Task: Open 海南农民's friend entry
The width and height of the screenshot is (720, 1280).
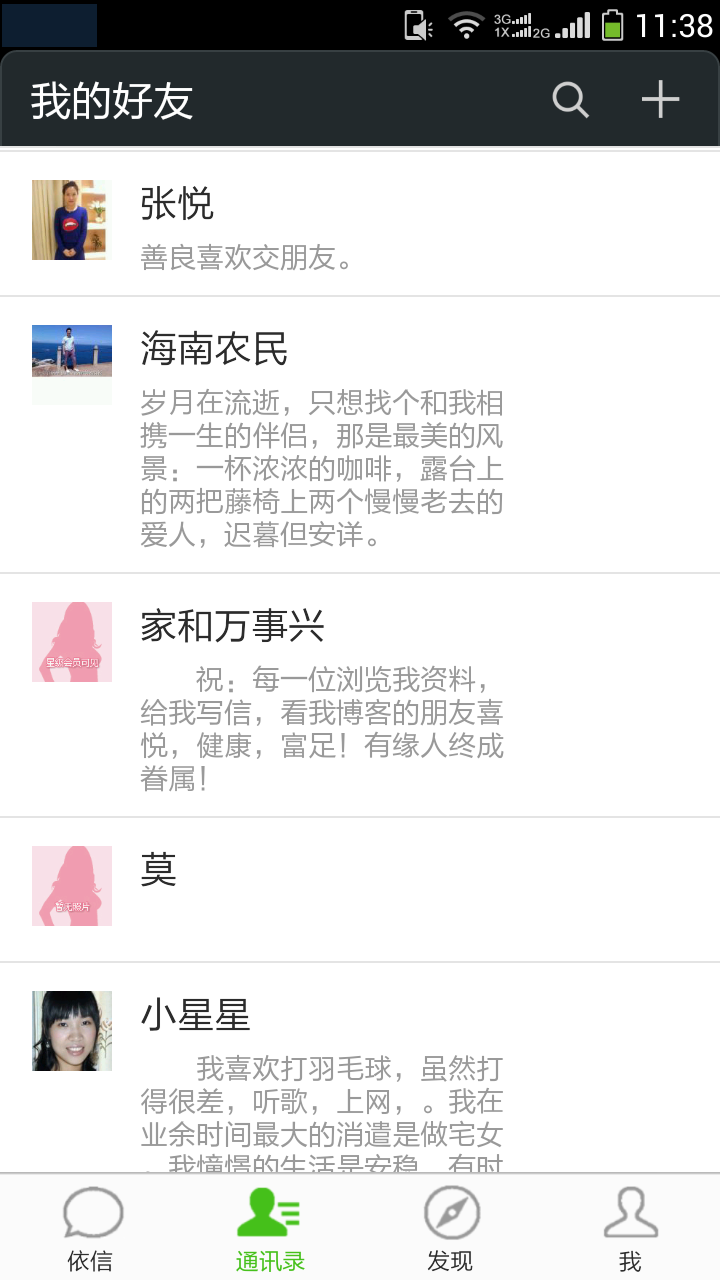Action: tap(360, 435)
